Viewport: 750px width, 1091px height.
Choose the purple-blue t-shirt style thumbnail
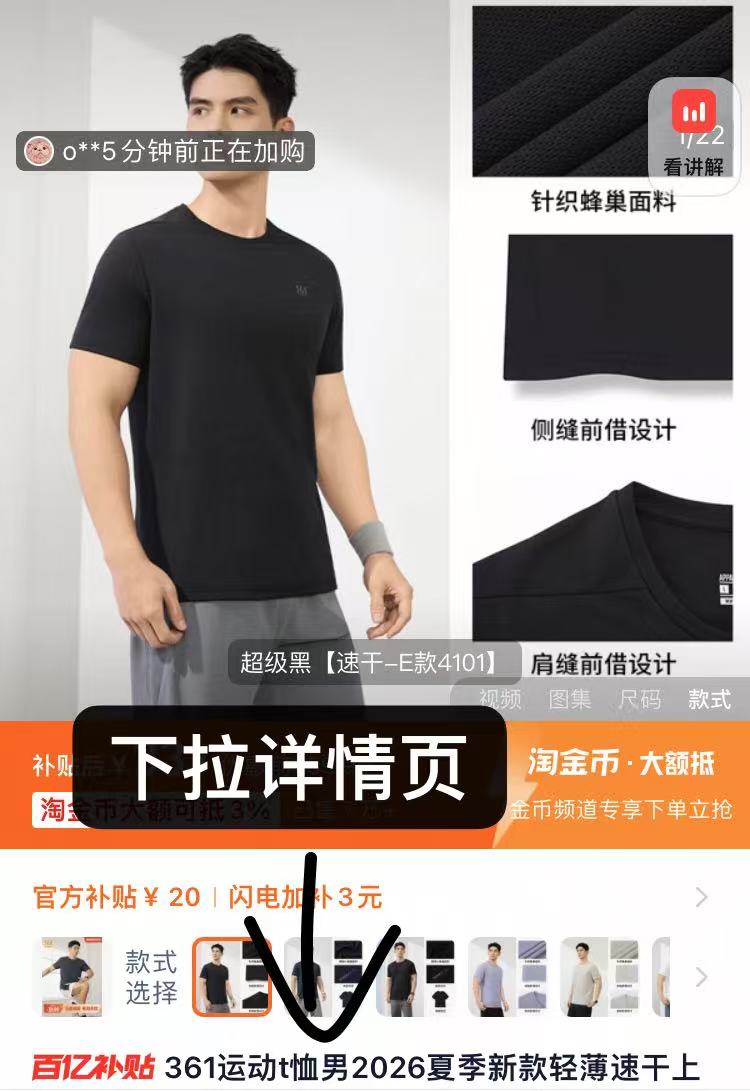click(509, 976)
